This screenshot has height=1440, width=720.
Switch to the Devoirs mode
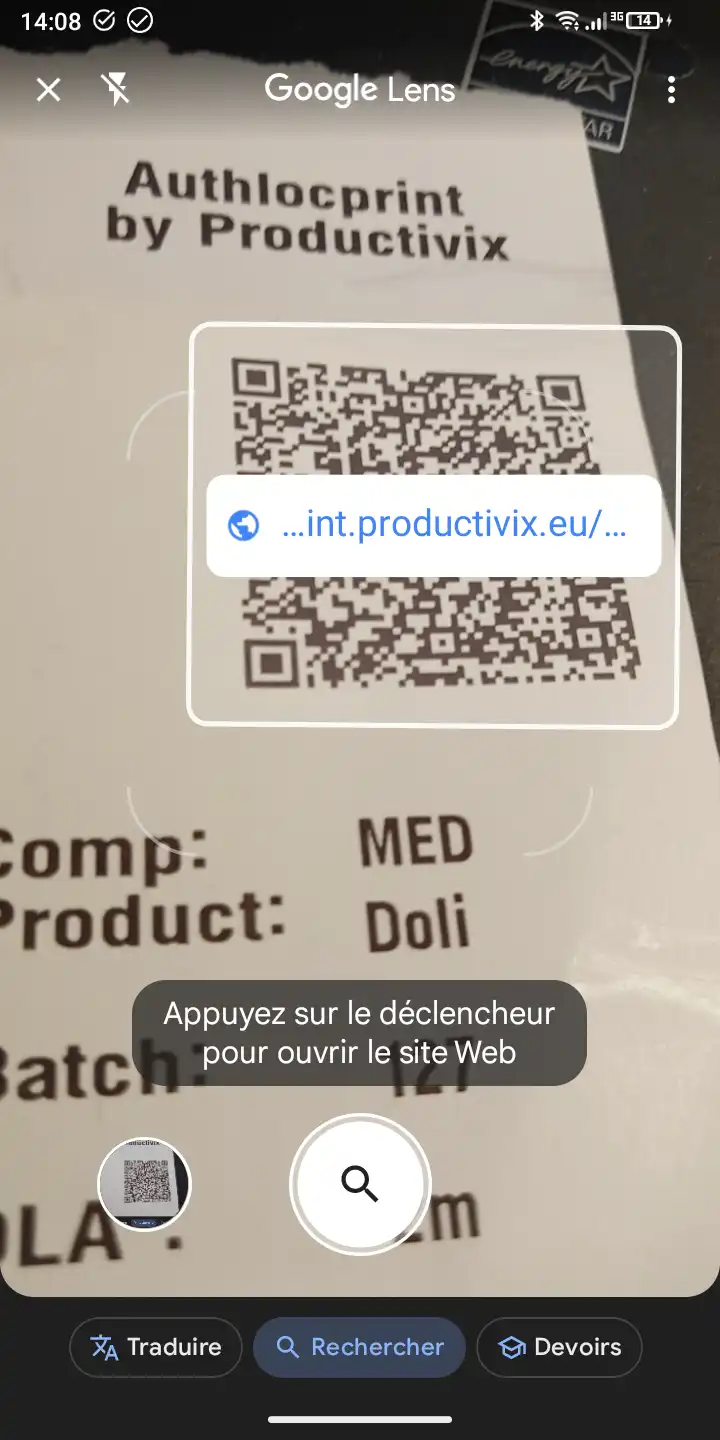click(x=559, y=1347)
